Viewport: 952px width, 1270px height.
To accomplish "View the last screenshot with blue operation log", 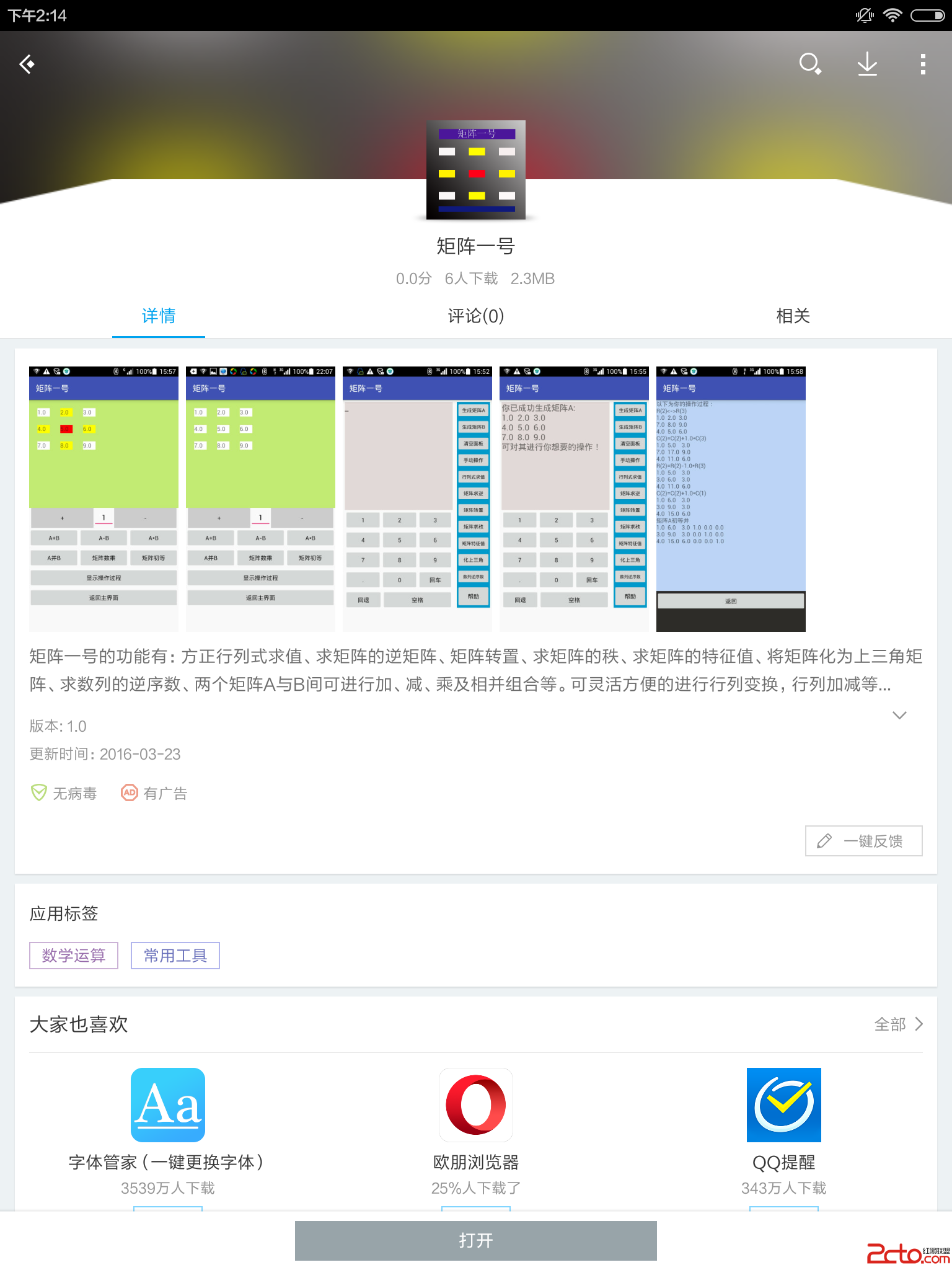I will (x=731, y=499).
